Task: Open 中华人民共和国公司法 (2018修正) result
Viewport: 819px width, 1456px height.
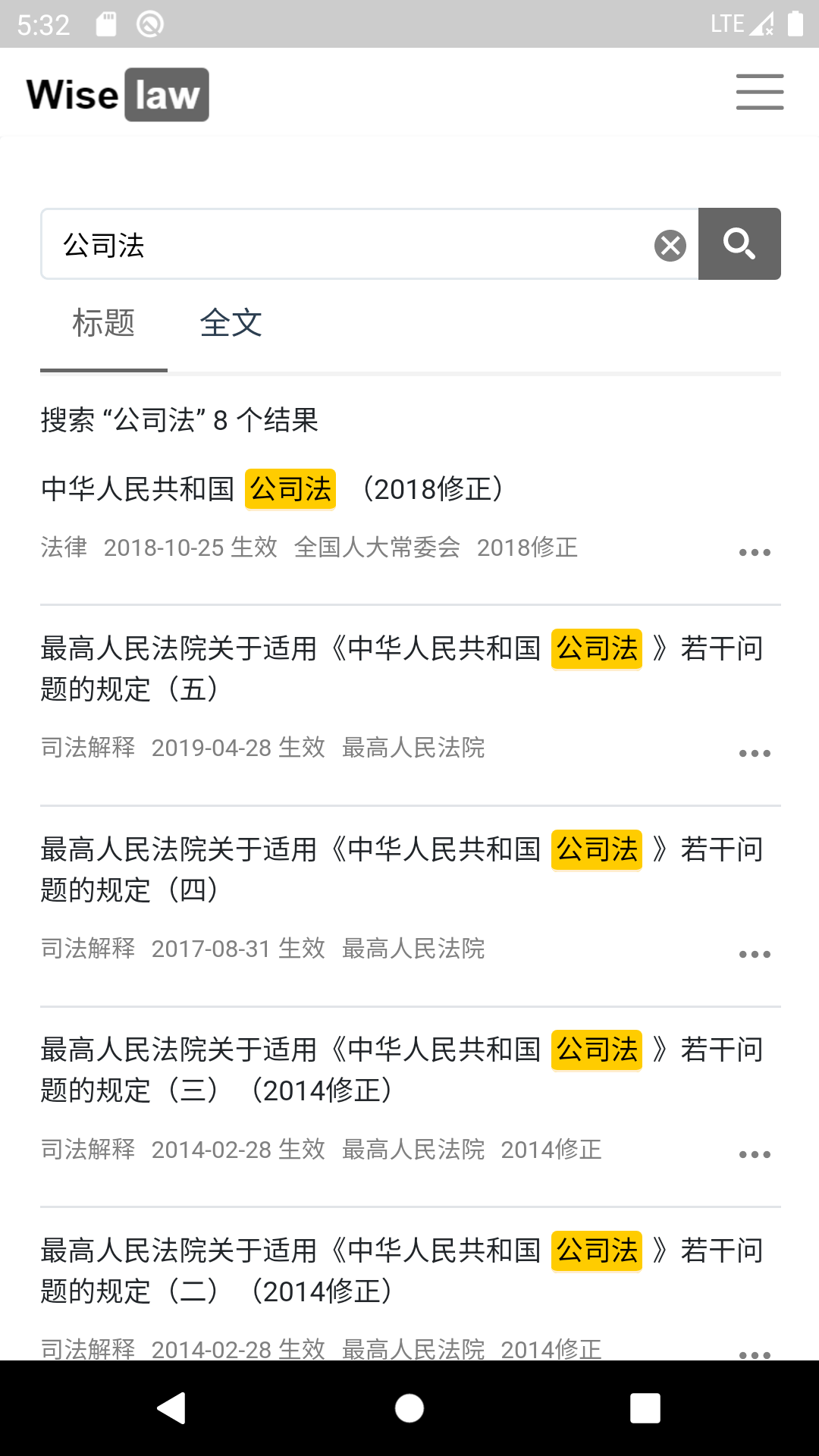Action: [273, 489]
